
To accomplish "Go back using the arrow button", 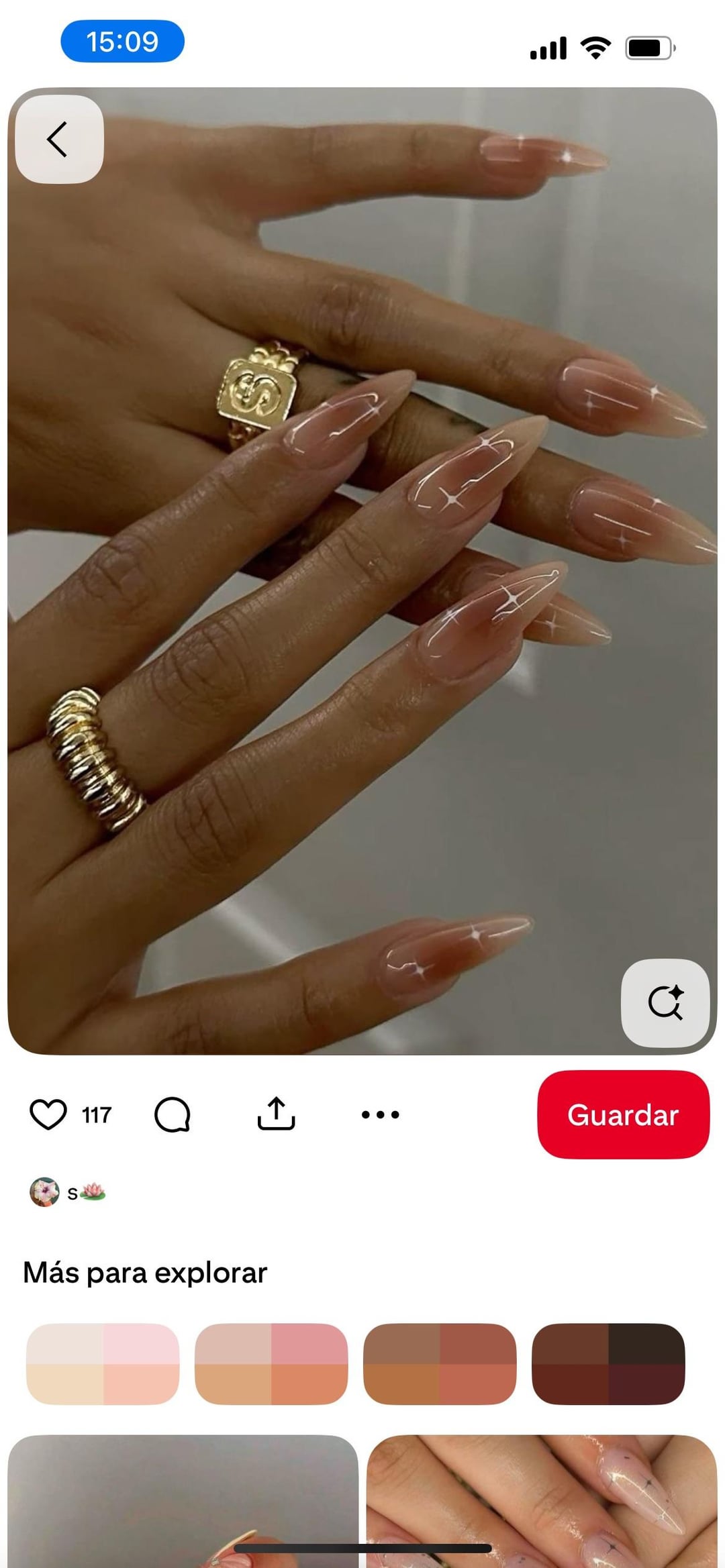I will point(59,139).
